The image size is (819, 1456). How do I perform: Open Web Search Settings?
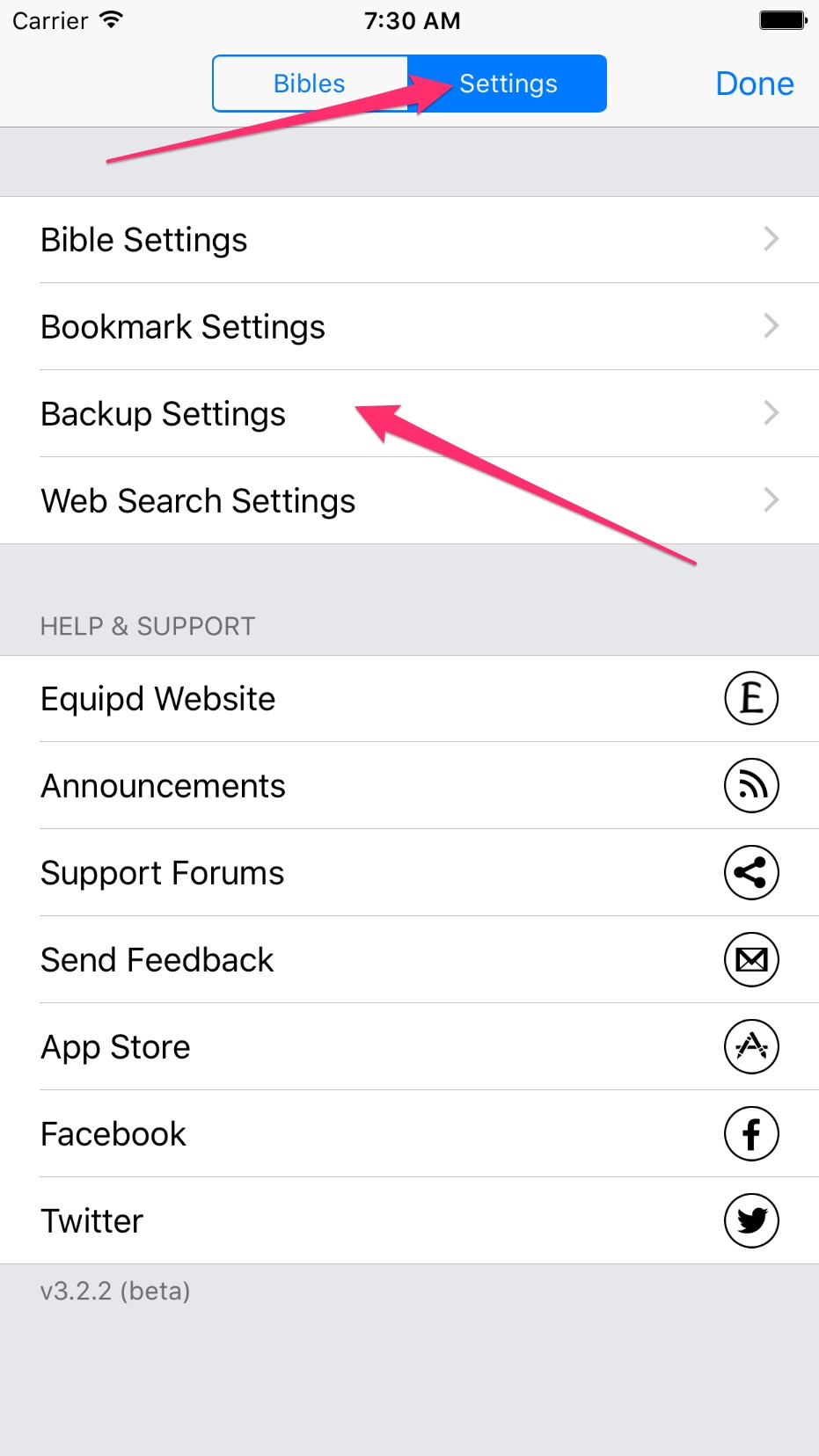409,501
